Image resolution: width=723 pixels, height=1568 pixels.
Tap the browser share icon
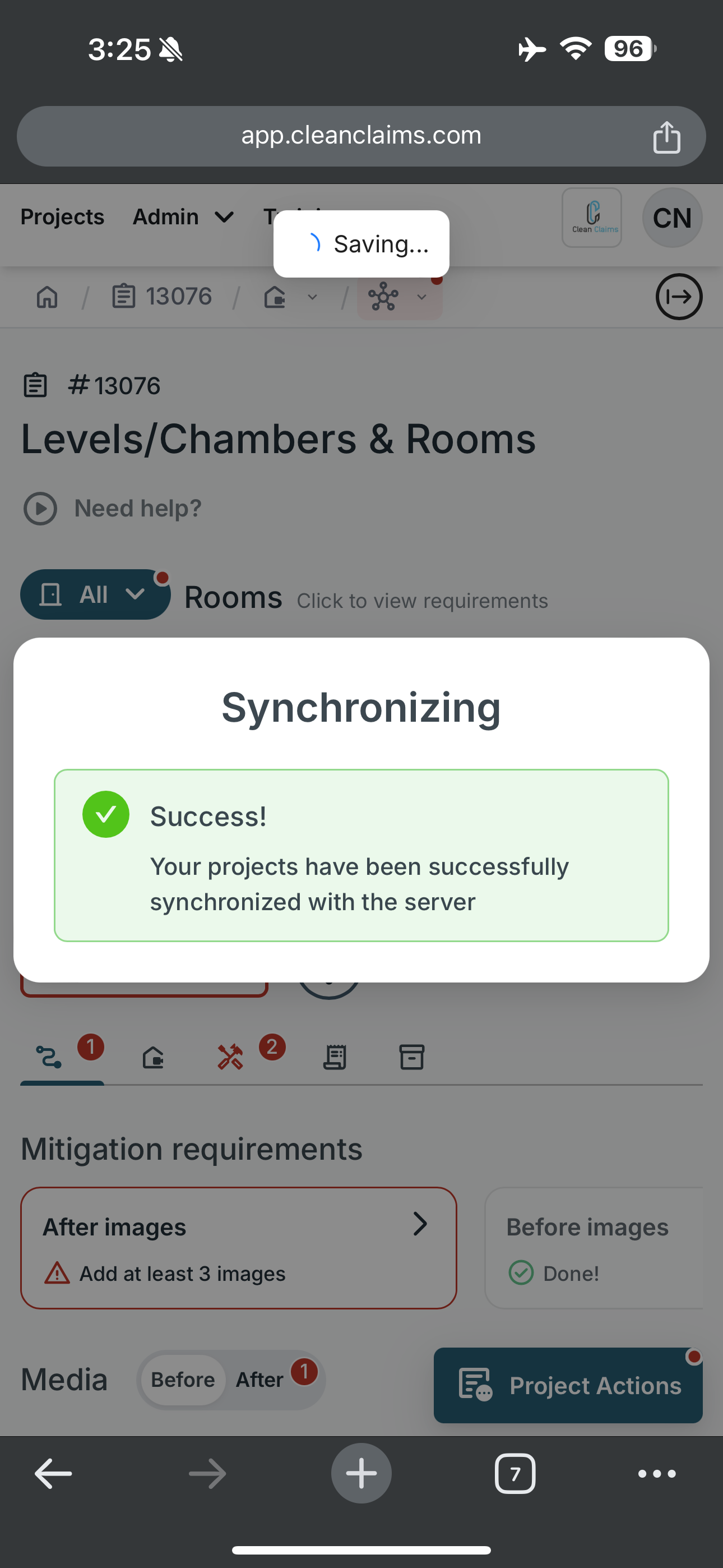coord(666,136)
